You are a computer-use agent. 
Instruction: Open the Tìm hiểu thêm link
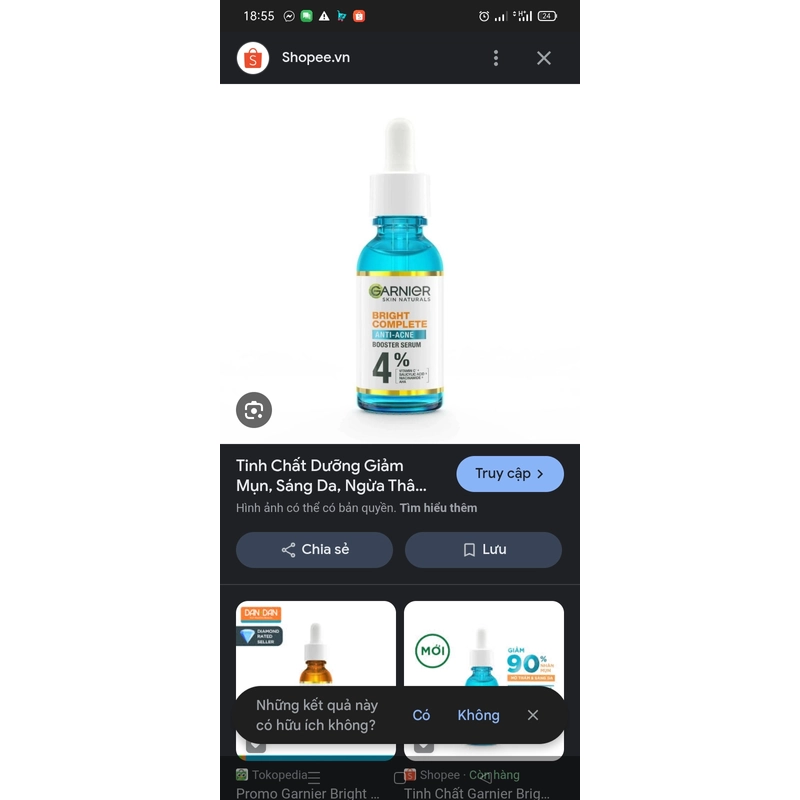coord(438,508)
